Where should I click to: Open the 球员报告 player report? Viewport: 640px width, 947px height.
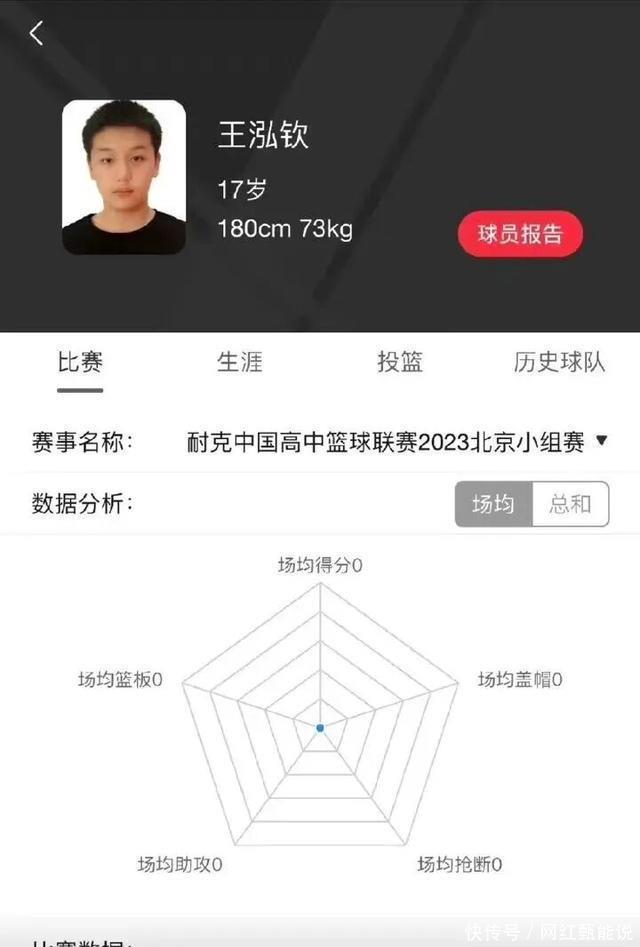(520, 235)
